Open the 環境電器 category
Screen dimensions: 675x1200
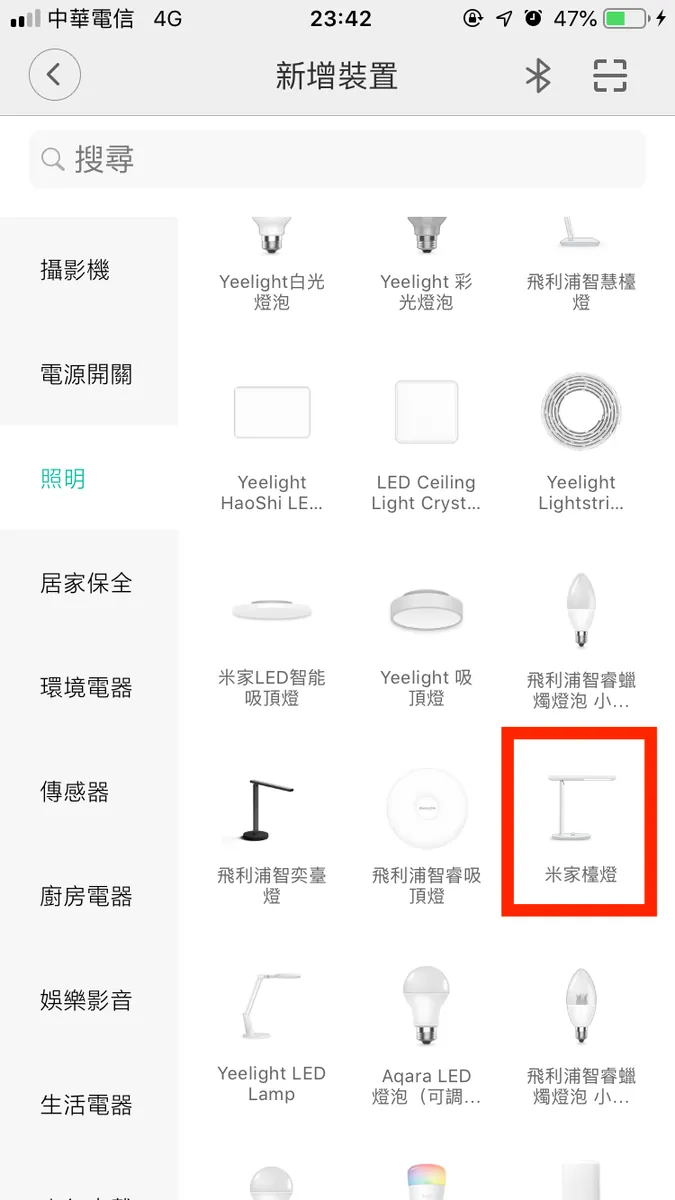tap(86, 688)
